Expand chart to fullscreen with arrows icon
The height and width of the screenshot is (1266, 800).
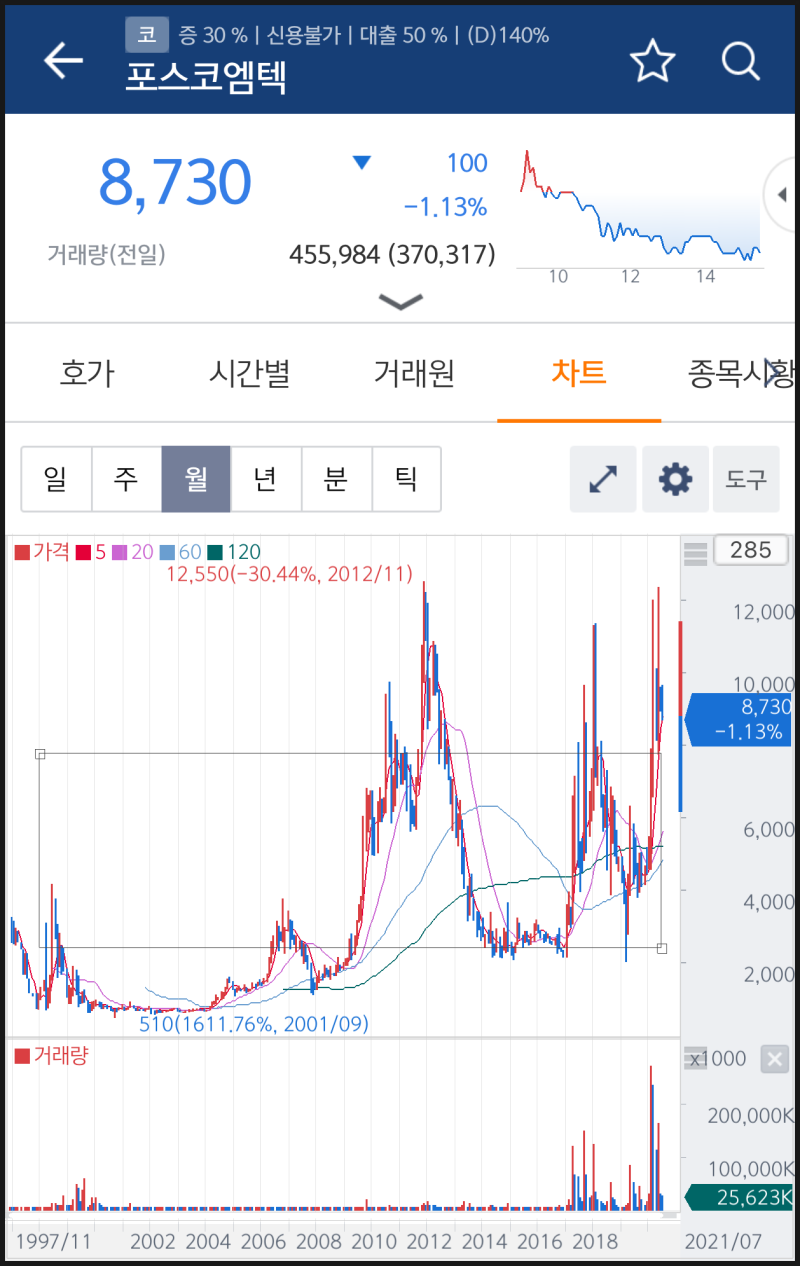pos(603,479)
